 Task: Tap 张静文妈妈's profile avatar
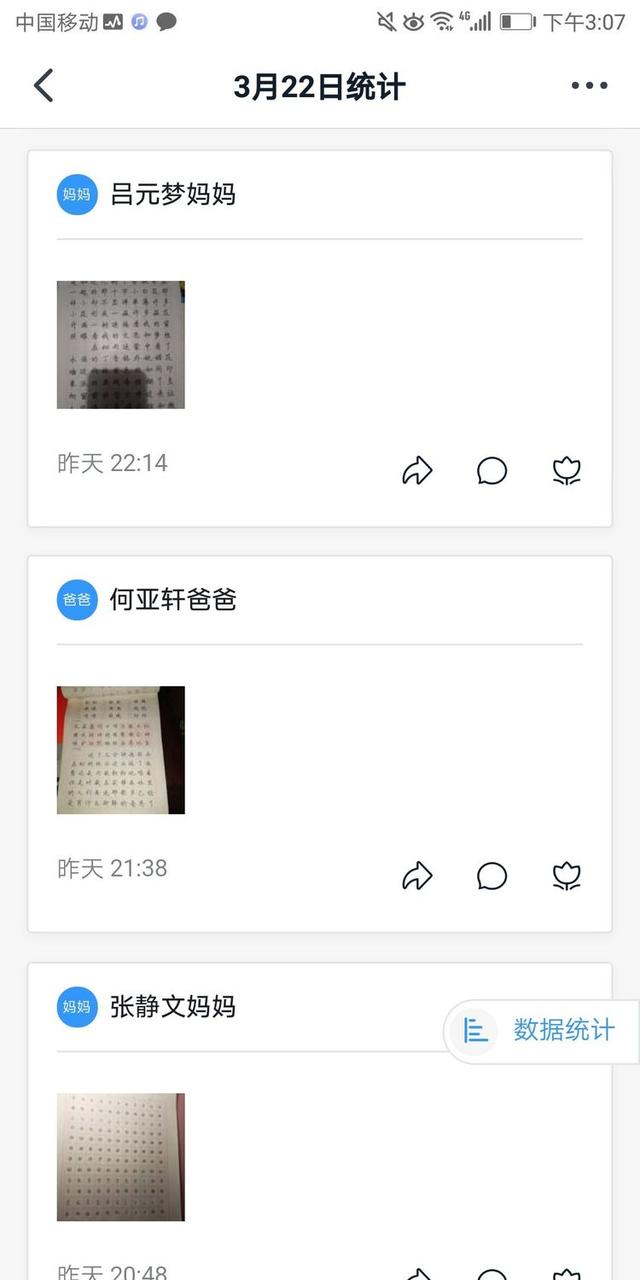[77, 1007]
